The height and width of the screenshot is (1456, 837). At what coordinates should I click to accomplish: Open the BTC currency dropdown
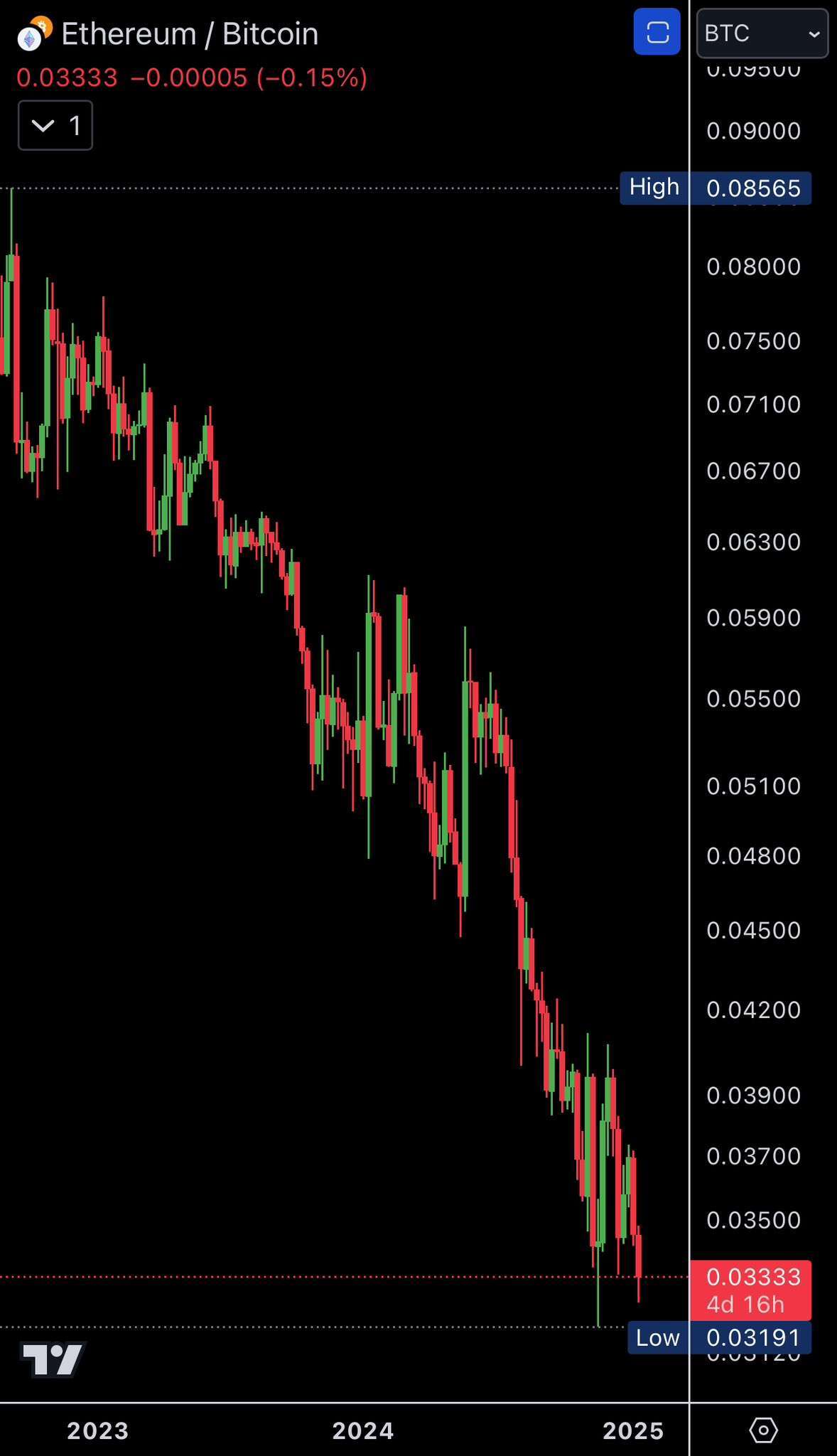[762, 33]
